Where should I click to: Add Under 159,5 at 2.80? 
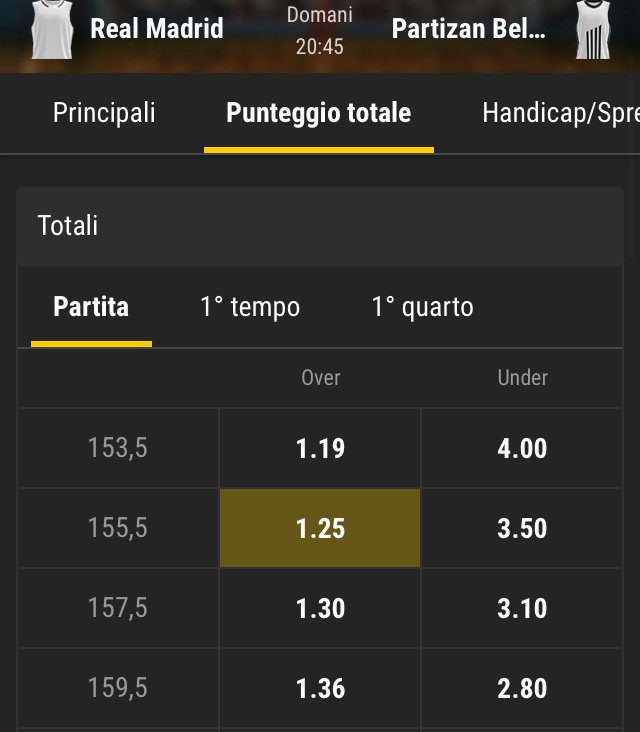tap(522, 688)
